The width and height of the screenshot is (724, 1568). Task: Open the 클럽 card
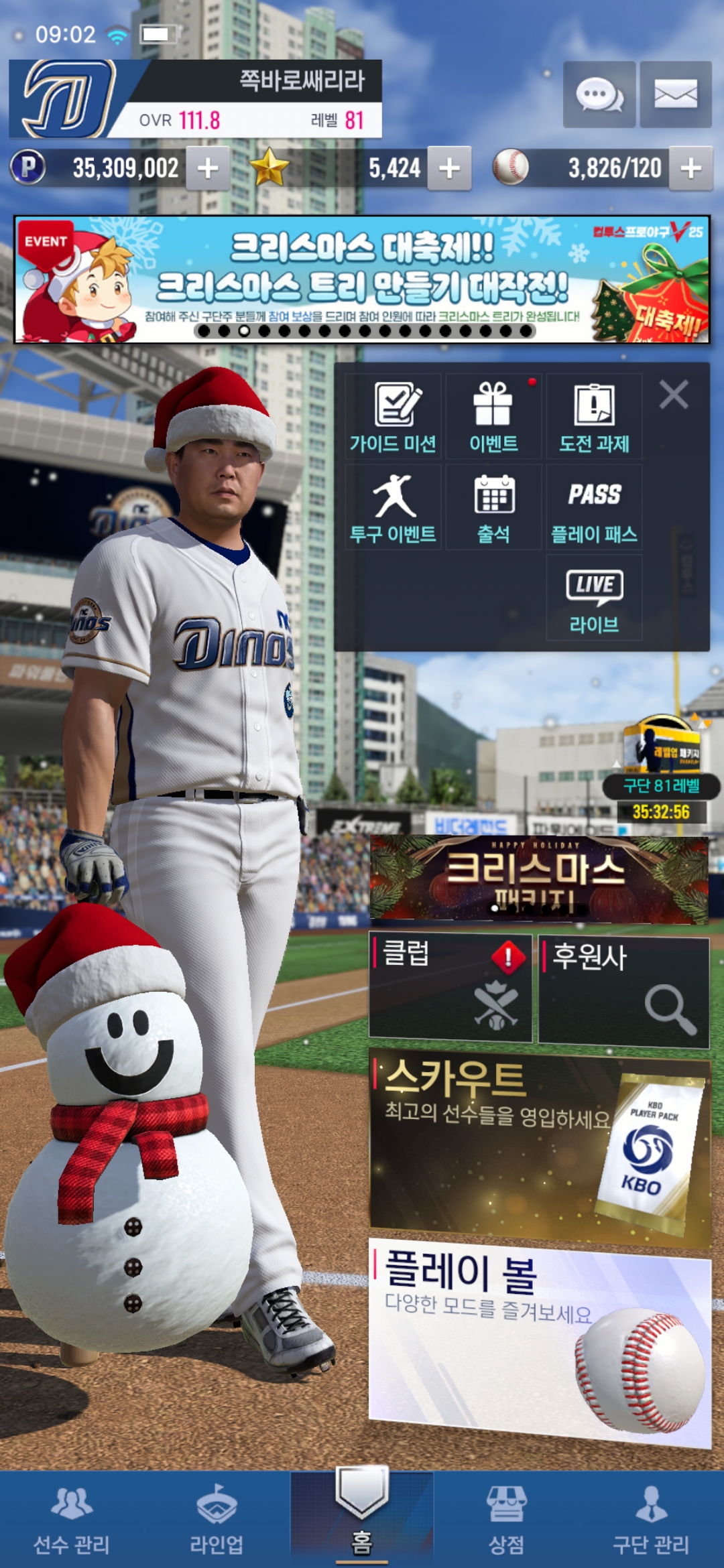(450, 988)
